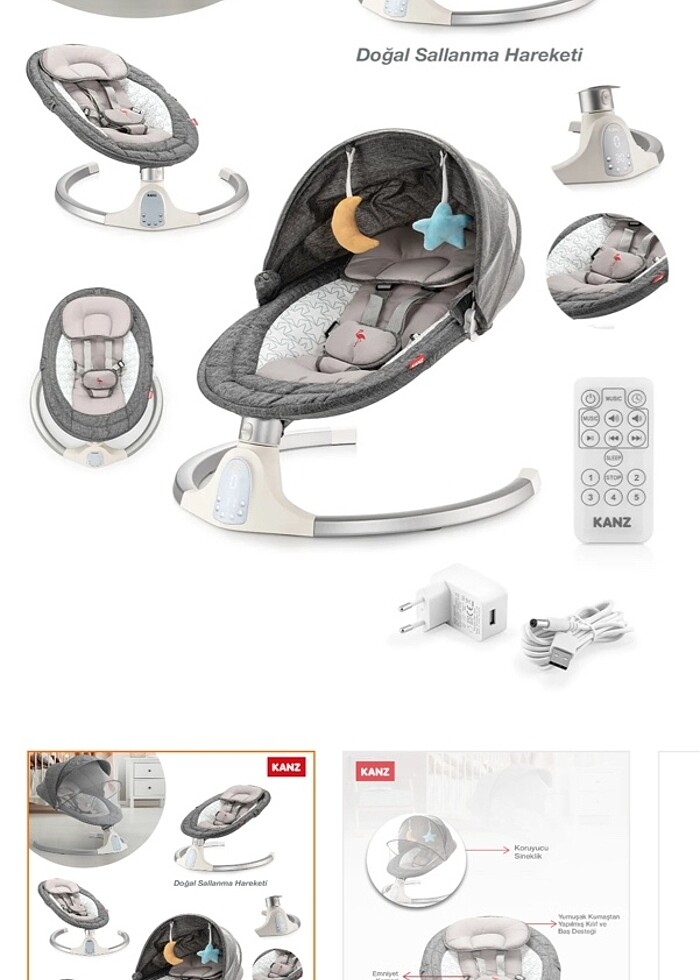
Task: Select the first thumbnail with Doğal Sallanma Hareketi
Action: click(x=171, y=865)
